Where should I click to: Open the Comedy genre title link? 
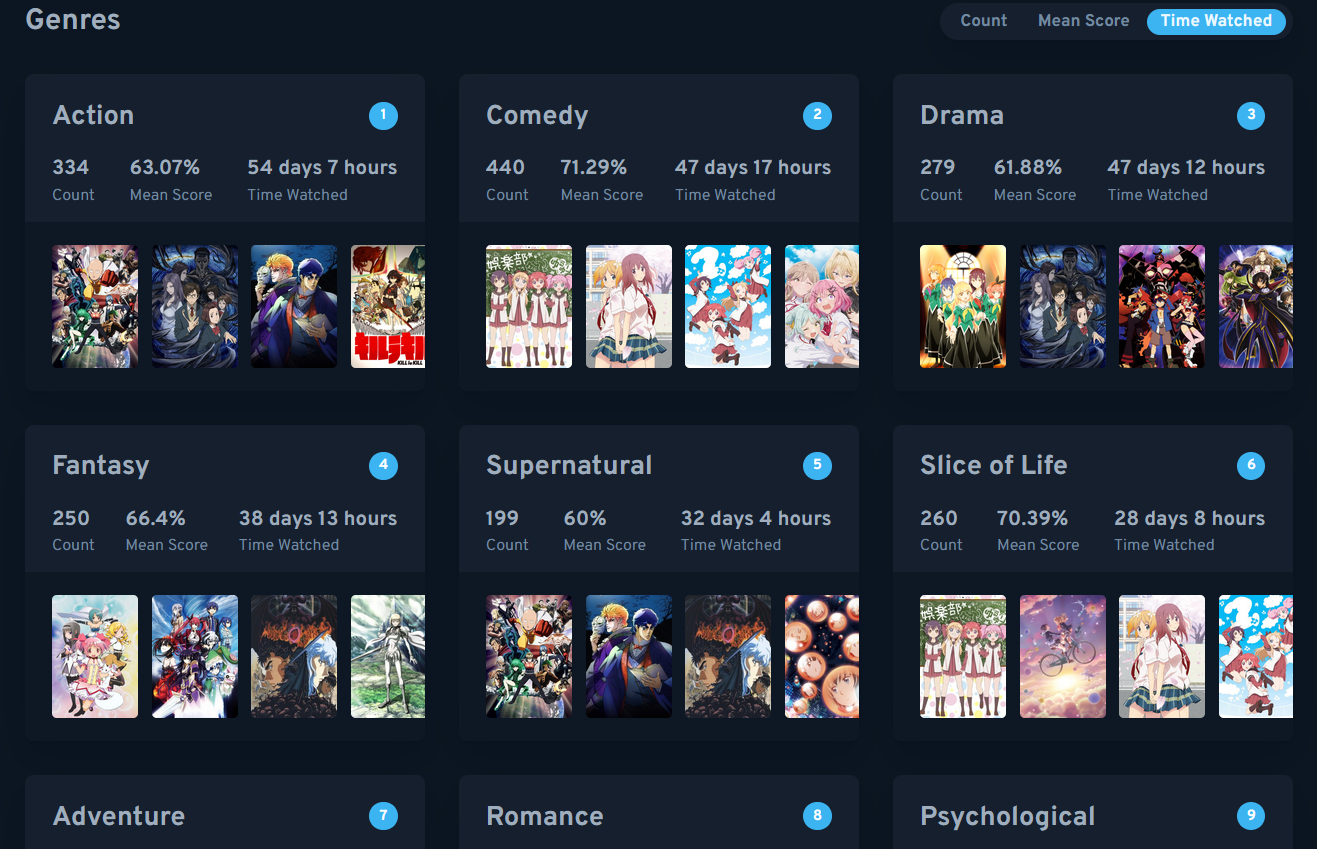tap(537, 115)
